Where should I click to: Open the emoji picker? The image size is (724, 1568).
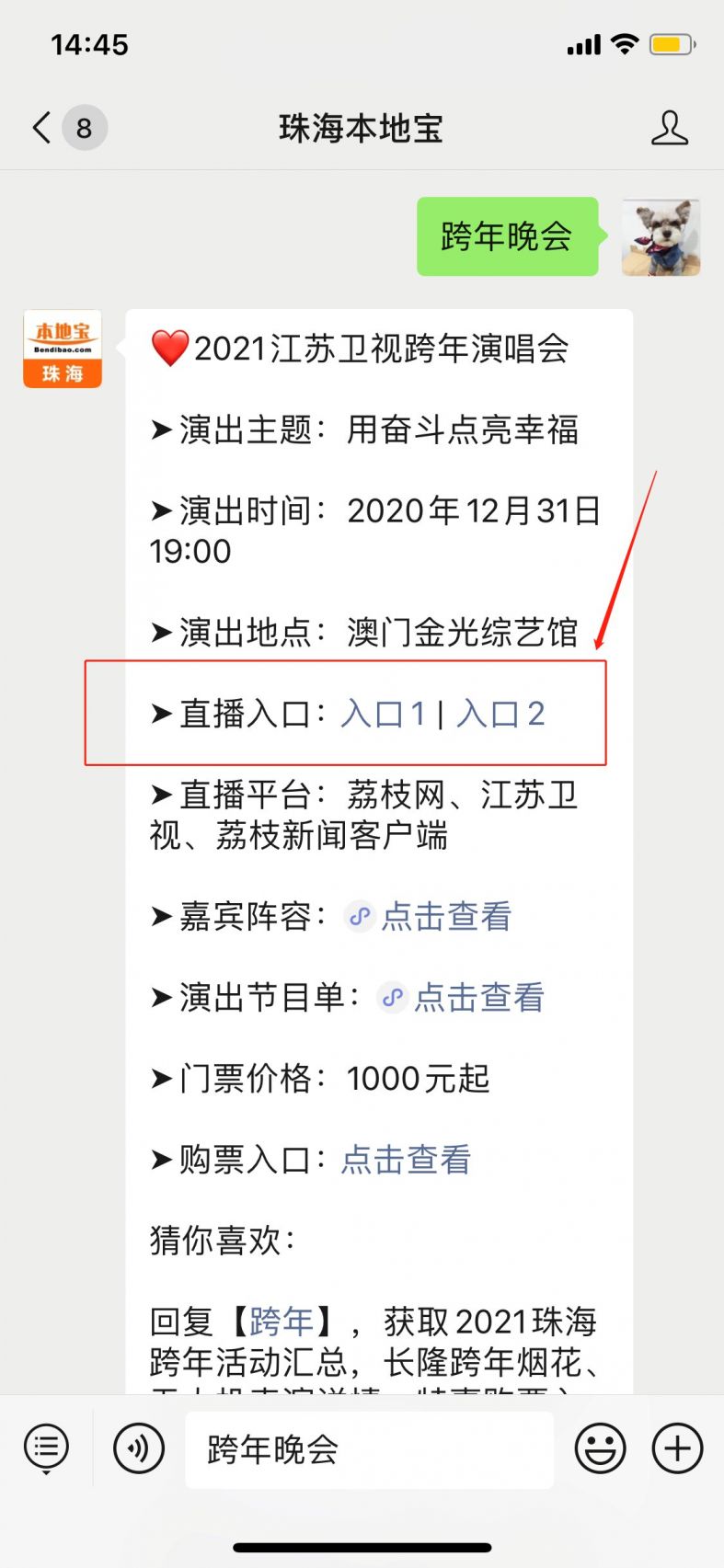601,1448
